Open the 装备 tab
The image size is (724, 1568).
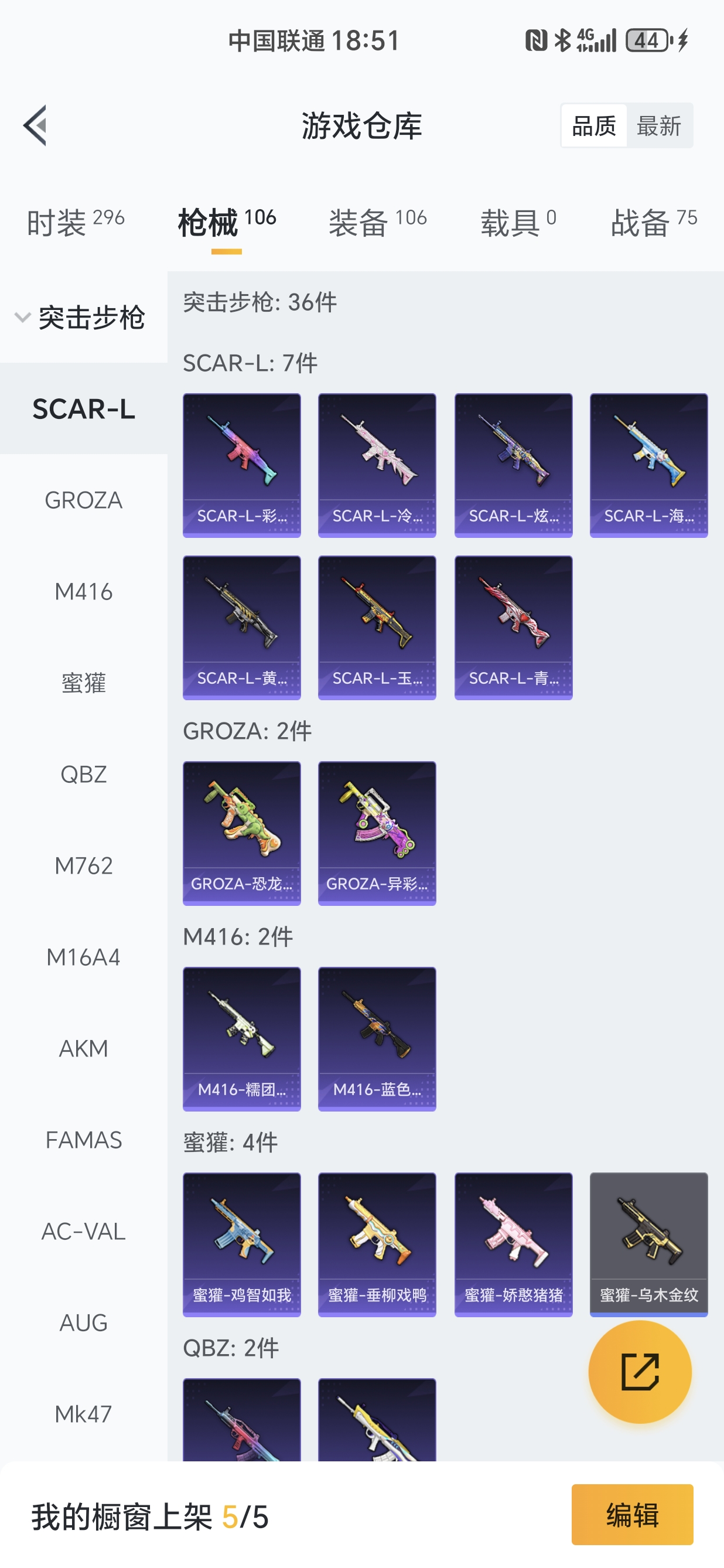click(x=377, y=221)
